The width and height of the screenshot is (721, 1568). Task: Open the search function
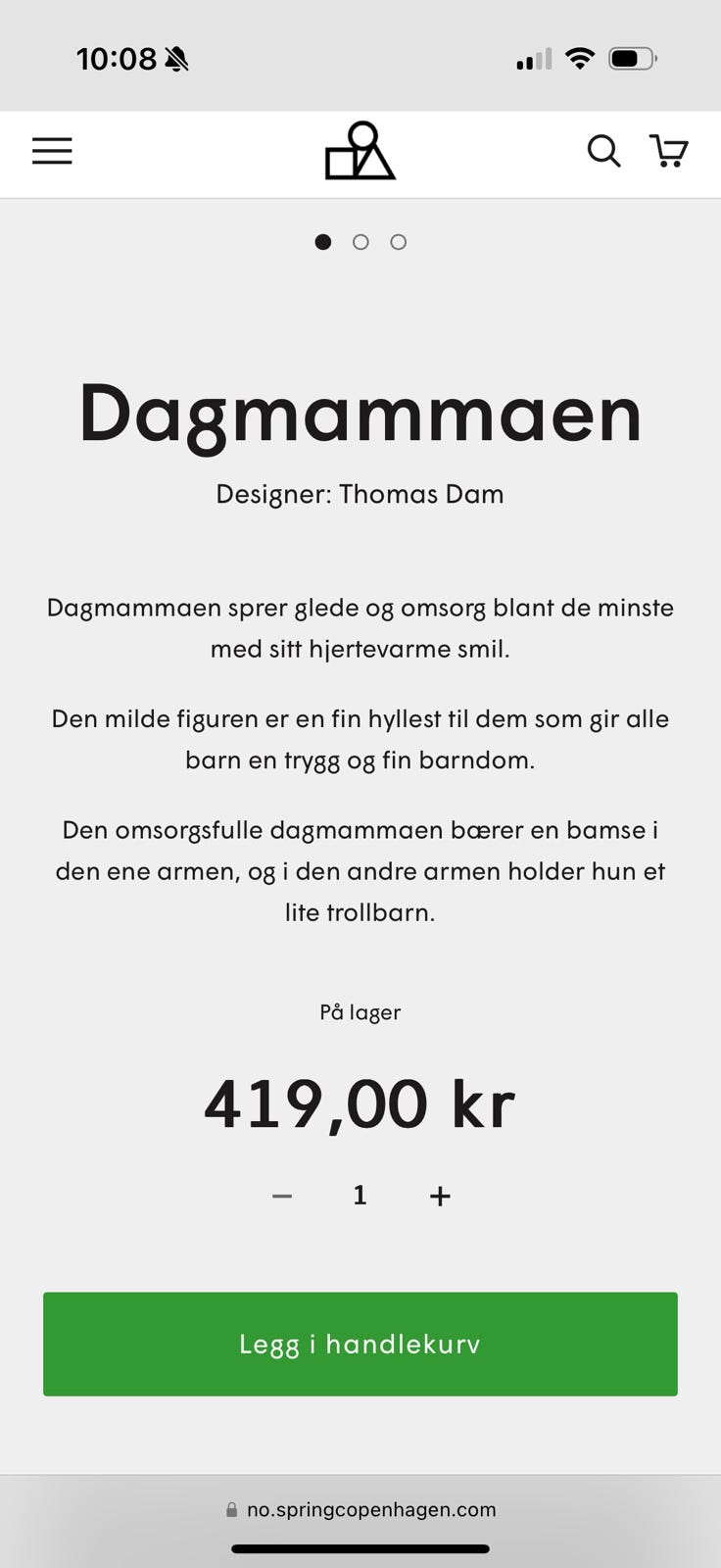[603, 151]
